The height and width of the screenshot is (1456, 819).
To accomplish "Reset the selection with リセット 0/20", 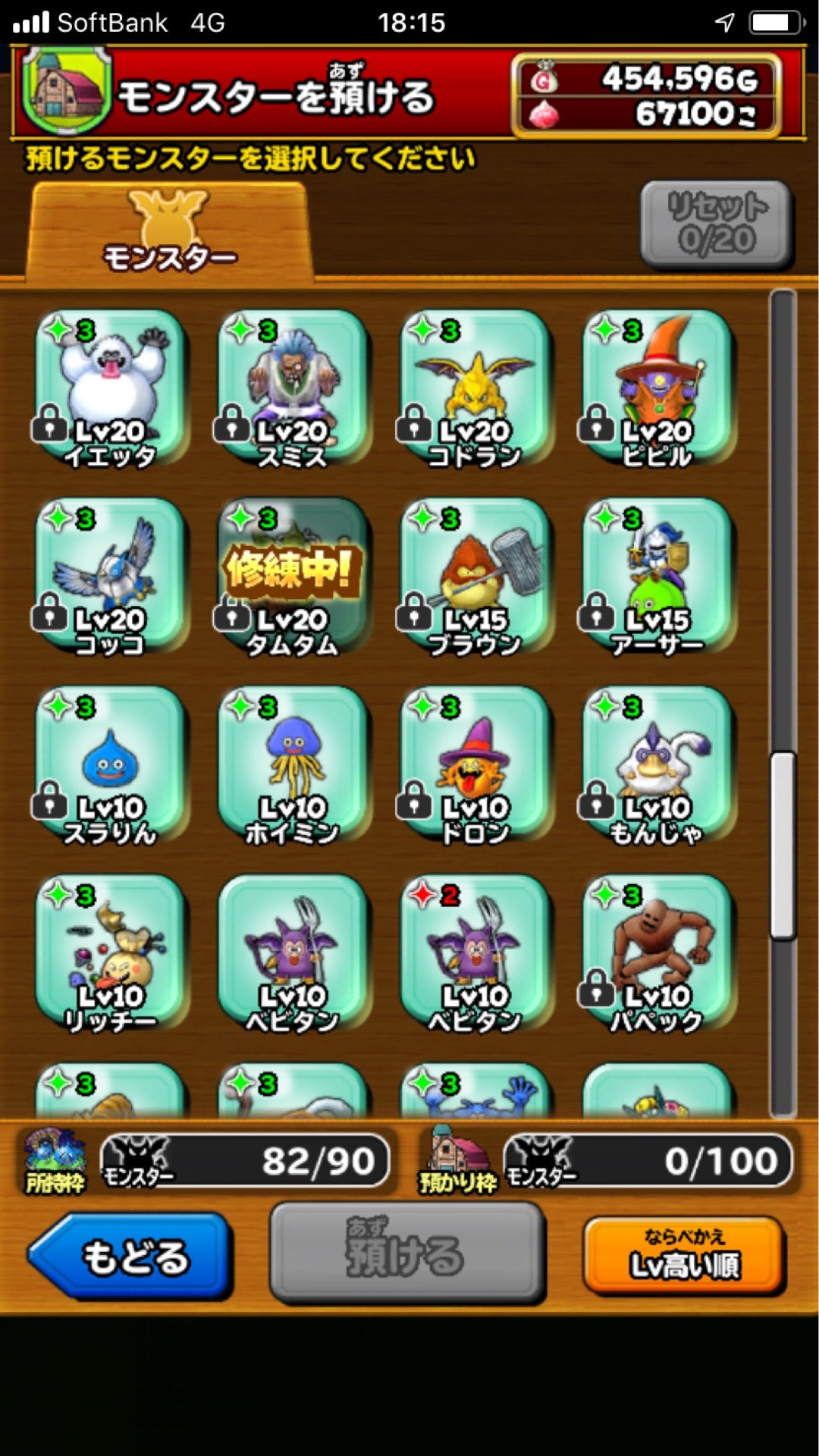I will pos(717,224).
